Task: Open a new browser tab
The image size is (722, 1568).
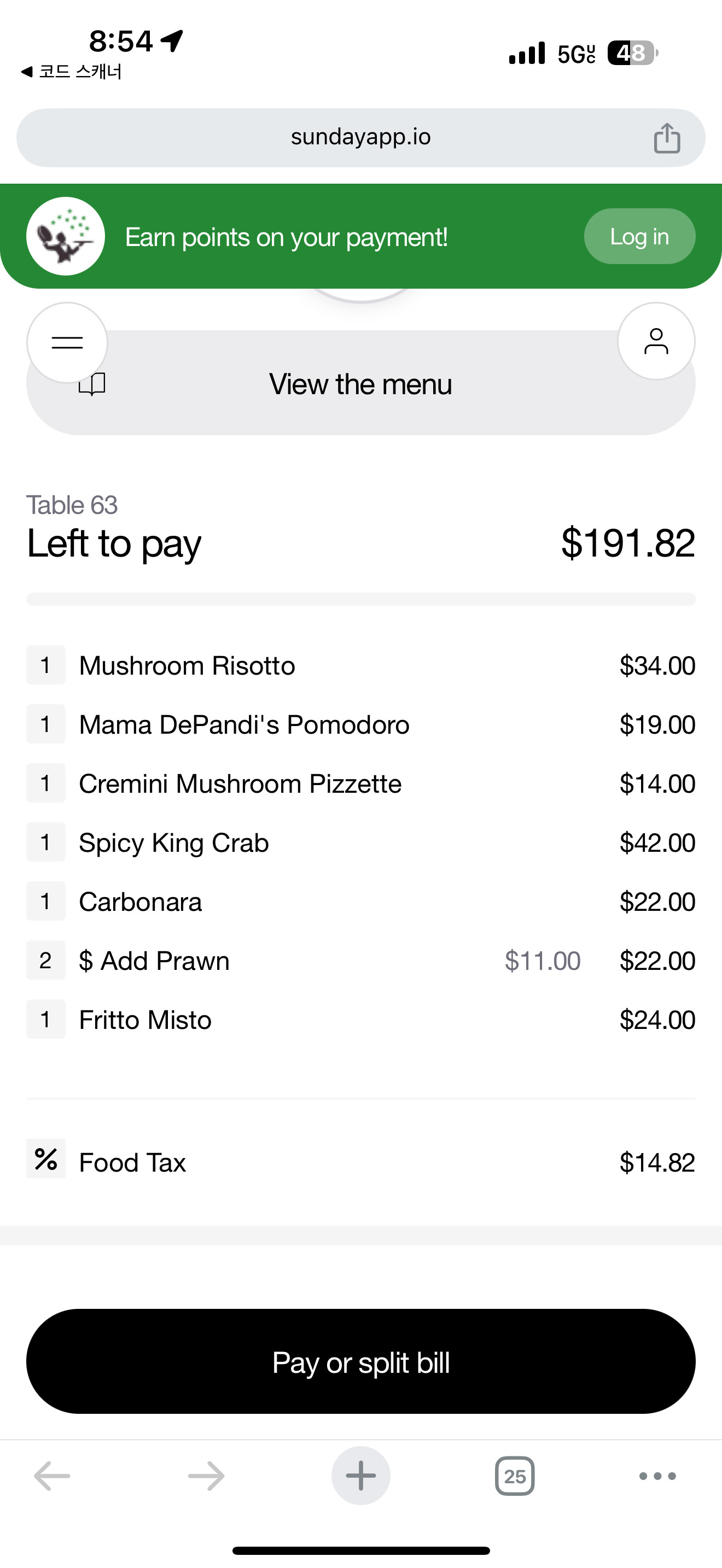Action: pyautogui.click(x=360, y=1476)
